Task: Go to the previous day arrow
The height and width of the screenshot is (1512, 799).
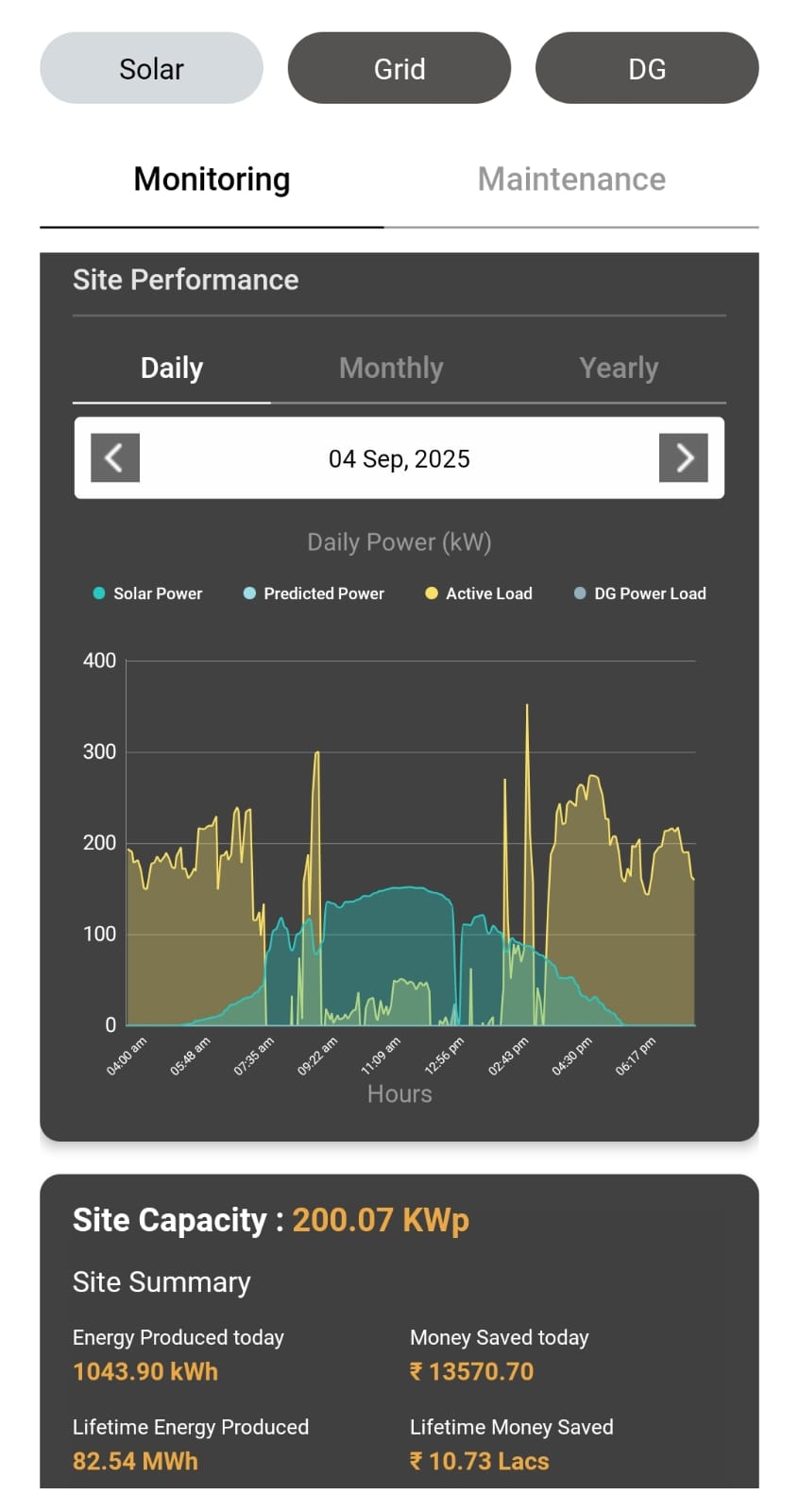Action: (115, 458)
